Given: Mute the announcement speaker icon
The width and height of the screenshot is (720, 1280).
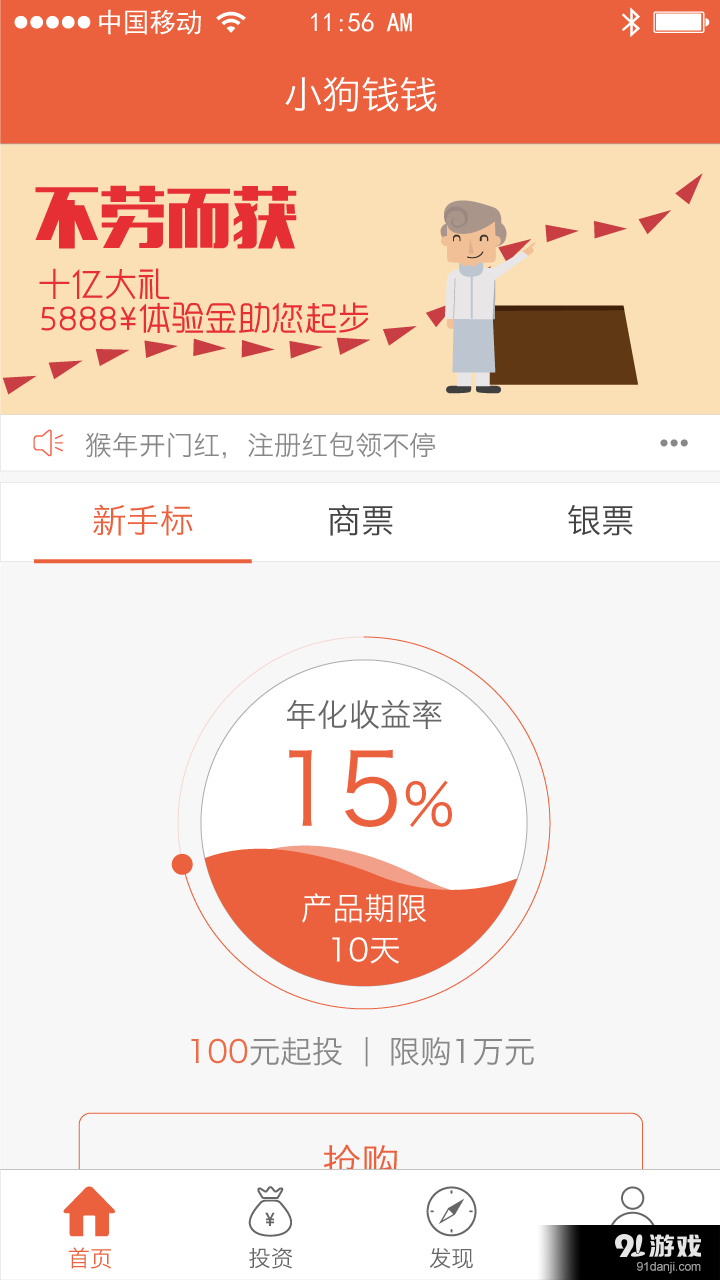Looking at the screenshot, I should [48, 442].
